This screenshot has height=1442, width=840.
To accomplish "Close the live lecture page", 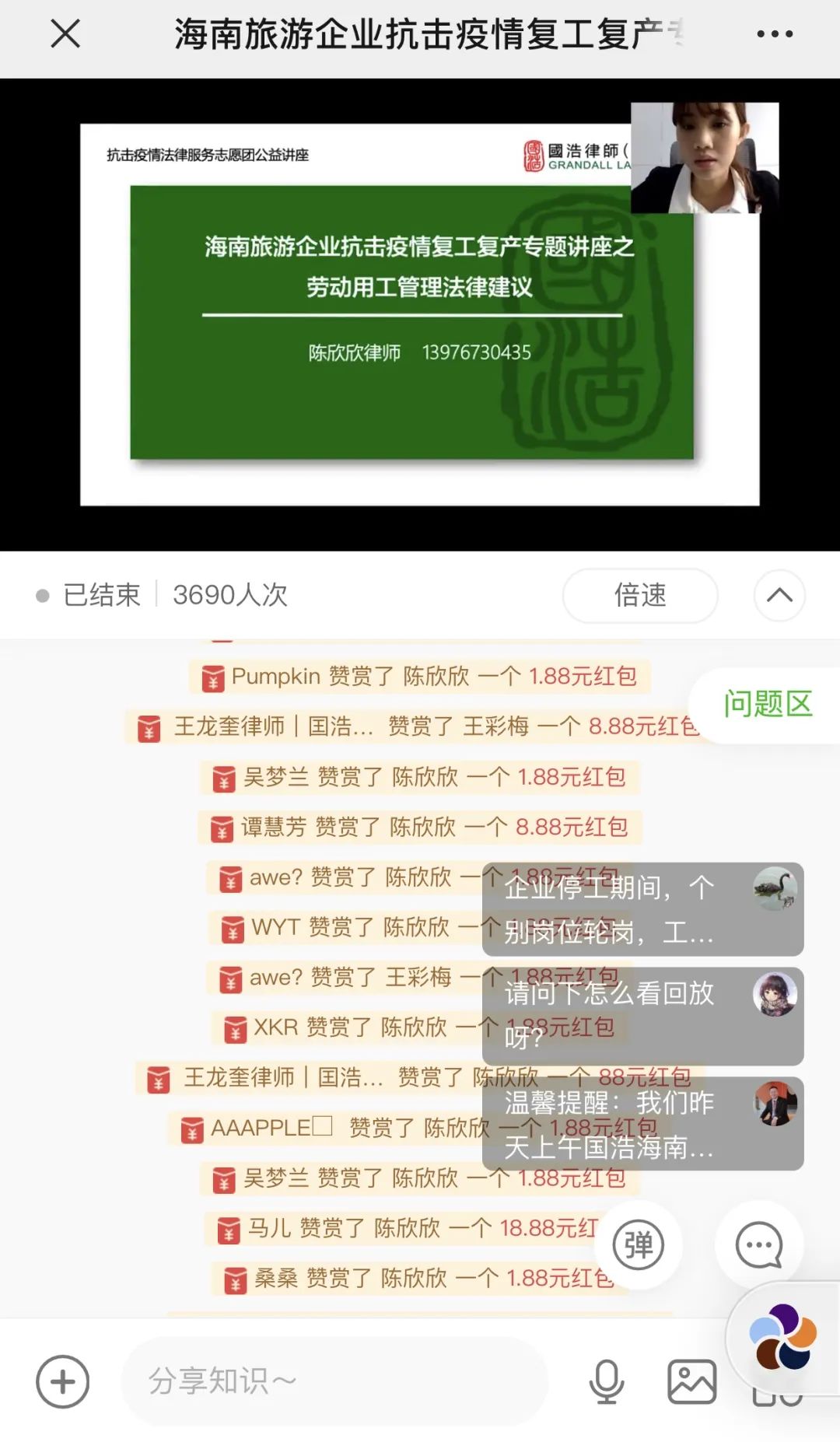I will [x=65, y=34].
